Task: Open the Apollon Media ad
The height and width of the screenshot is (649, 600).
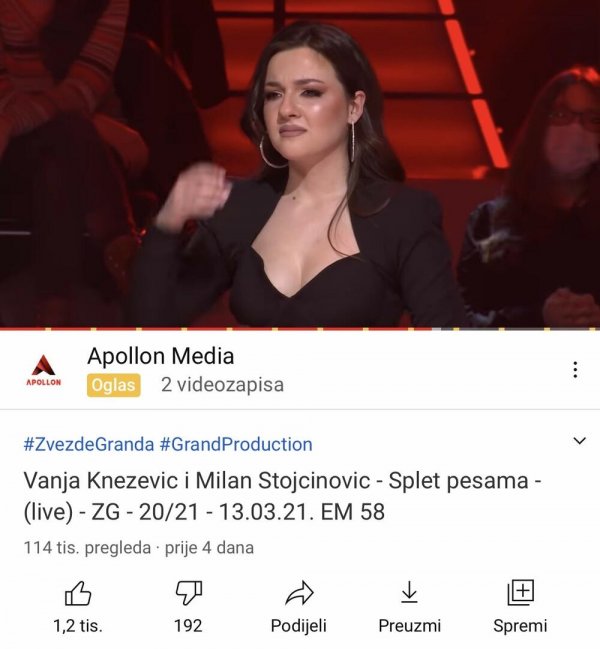Action: tap(160, 356)
